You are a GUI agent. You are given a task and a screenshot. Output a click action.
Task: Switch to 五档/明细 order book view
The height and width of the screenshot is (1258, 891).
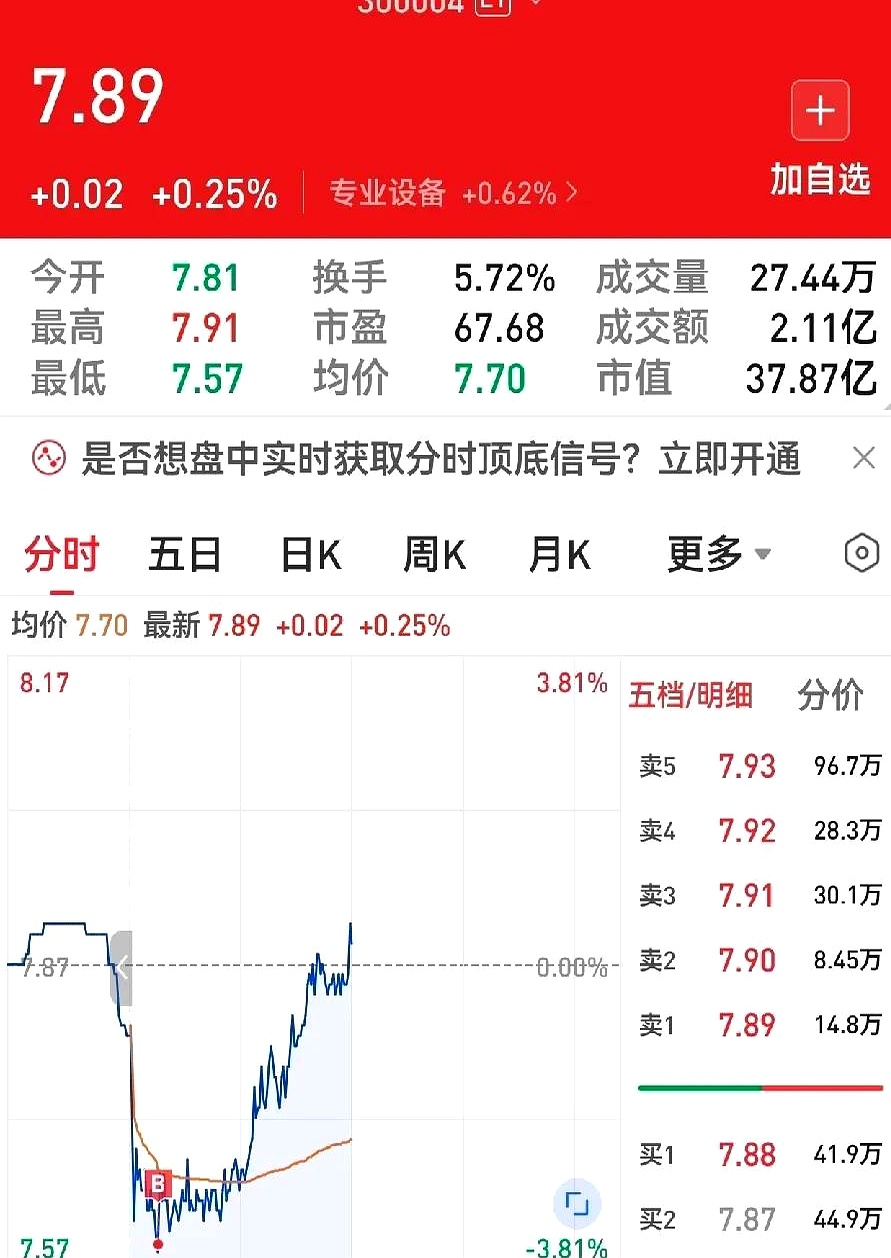pos(690,696)
